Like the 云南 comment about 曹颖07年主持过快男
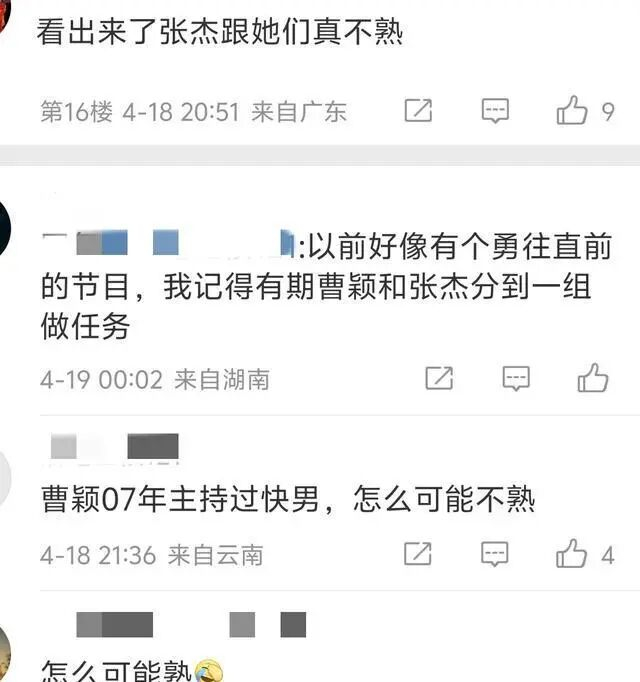640x682 pixels. point(572,553)
